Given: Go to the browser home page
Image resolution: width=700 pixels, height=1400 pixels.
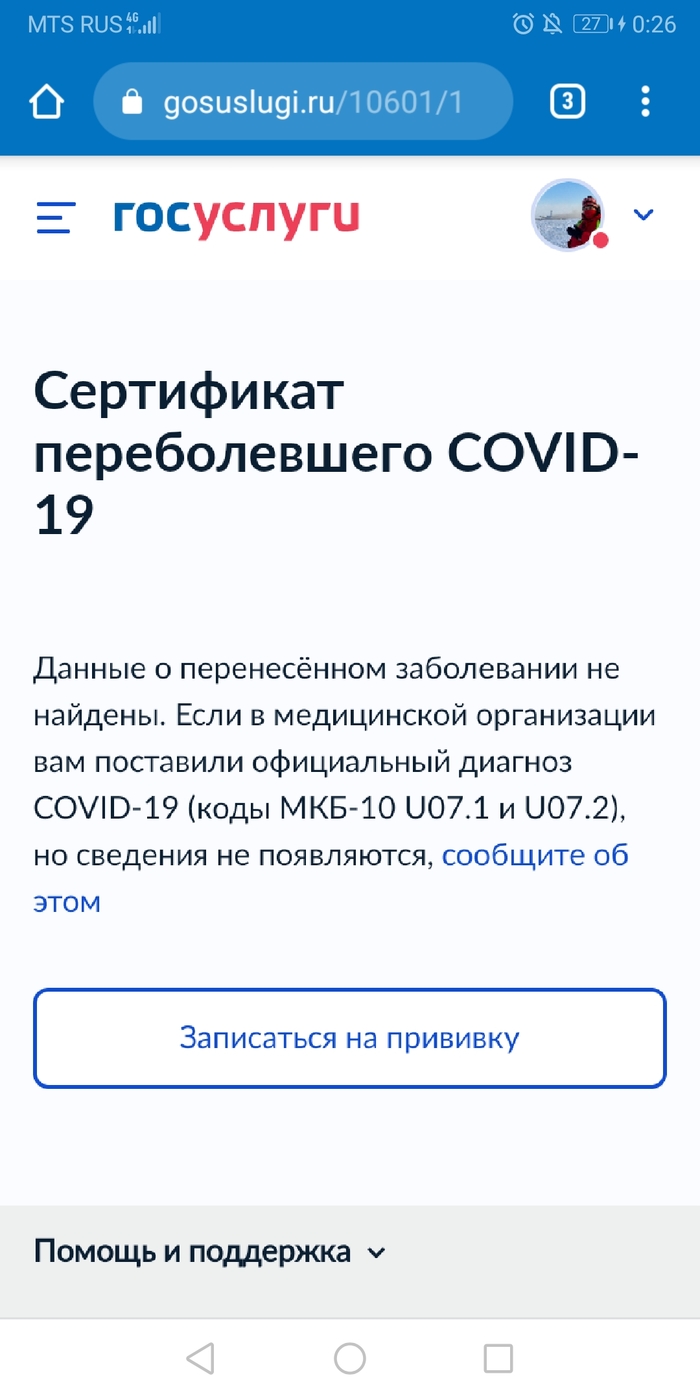Looking at the screenshot, I should pyautogui.click(x=46, y=102).
